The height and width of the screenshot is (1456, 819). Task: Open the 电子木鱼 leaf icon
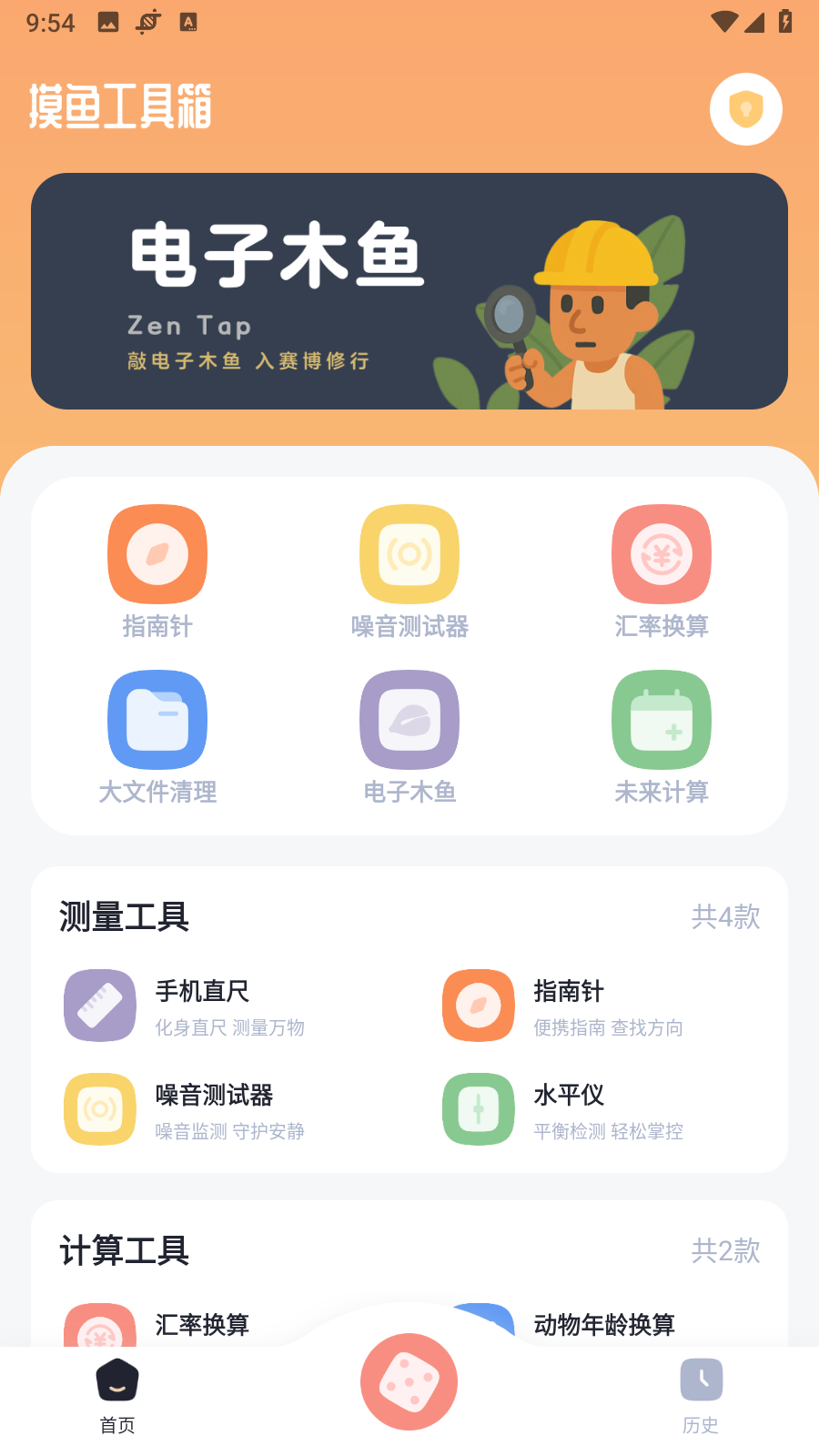coord(409,719)
